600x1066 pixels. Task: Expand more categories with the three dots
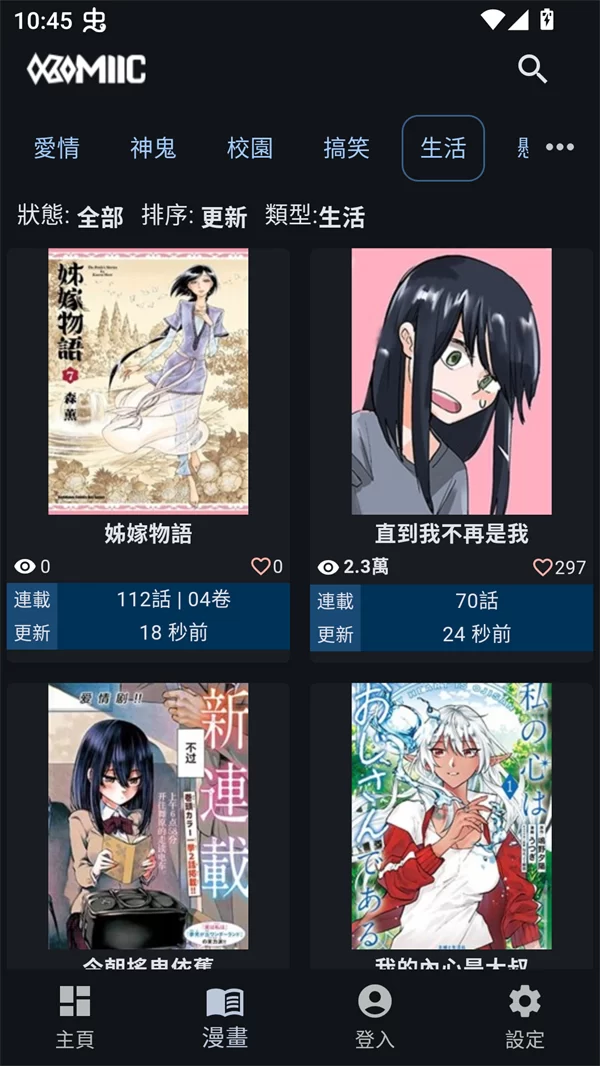pyautogui.click(x=560, y=148)
